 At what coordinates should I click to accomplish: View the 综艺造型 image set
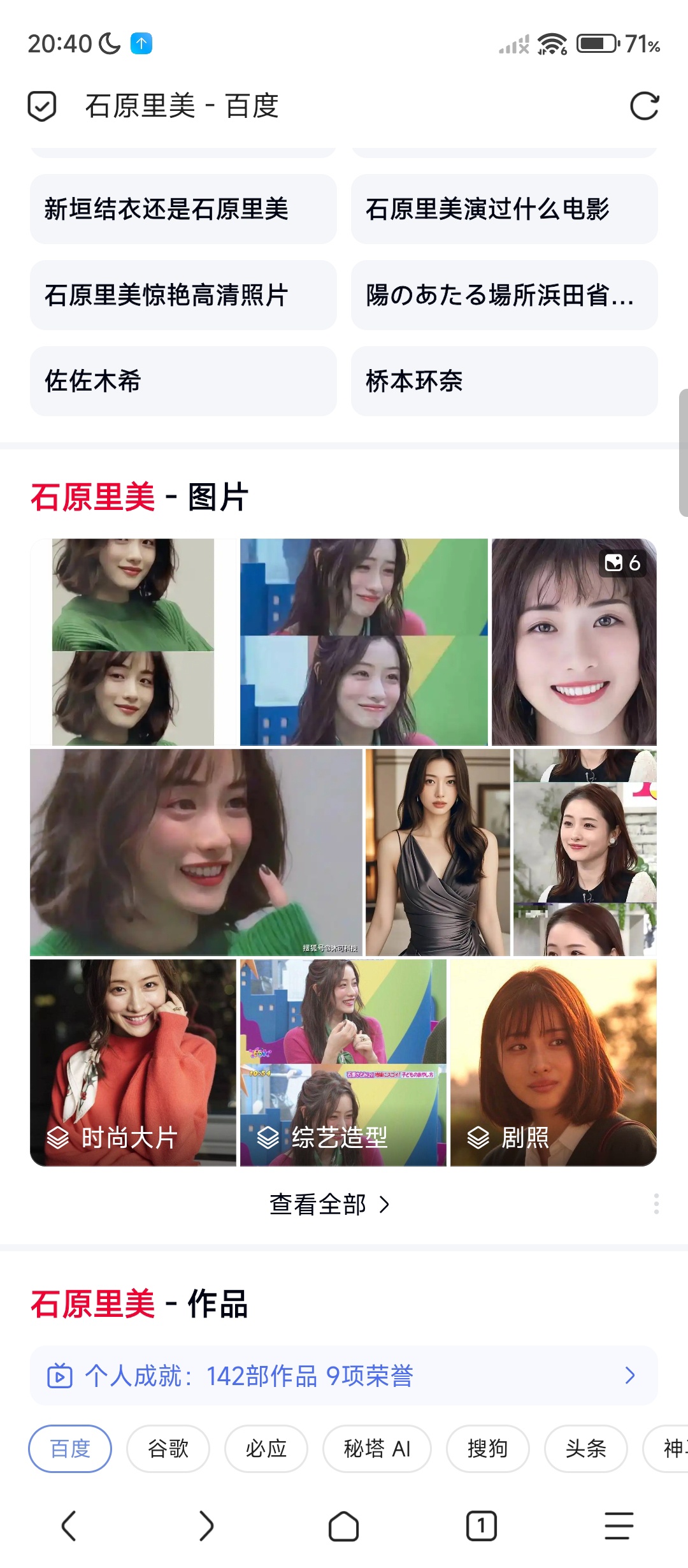(x=343, y=1063)
